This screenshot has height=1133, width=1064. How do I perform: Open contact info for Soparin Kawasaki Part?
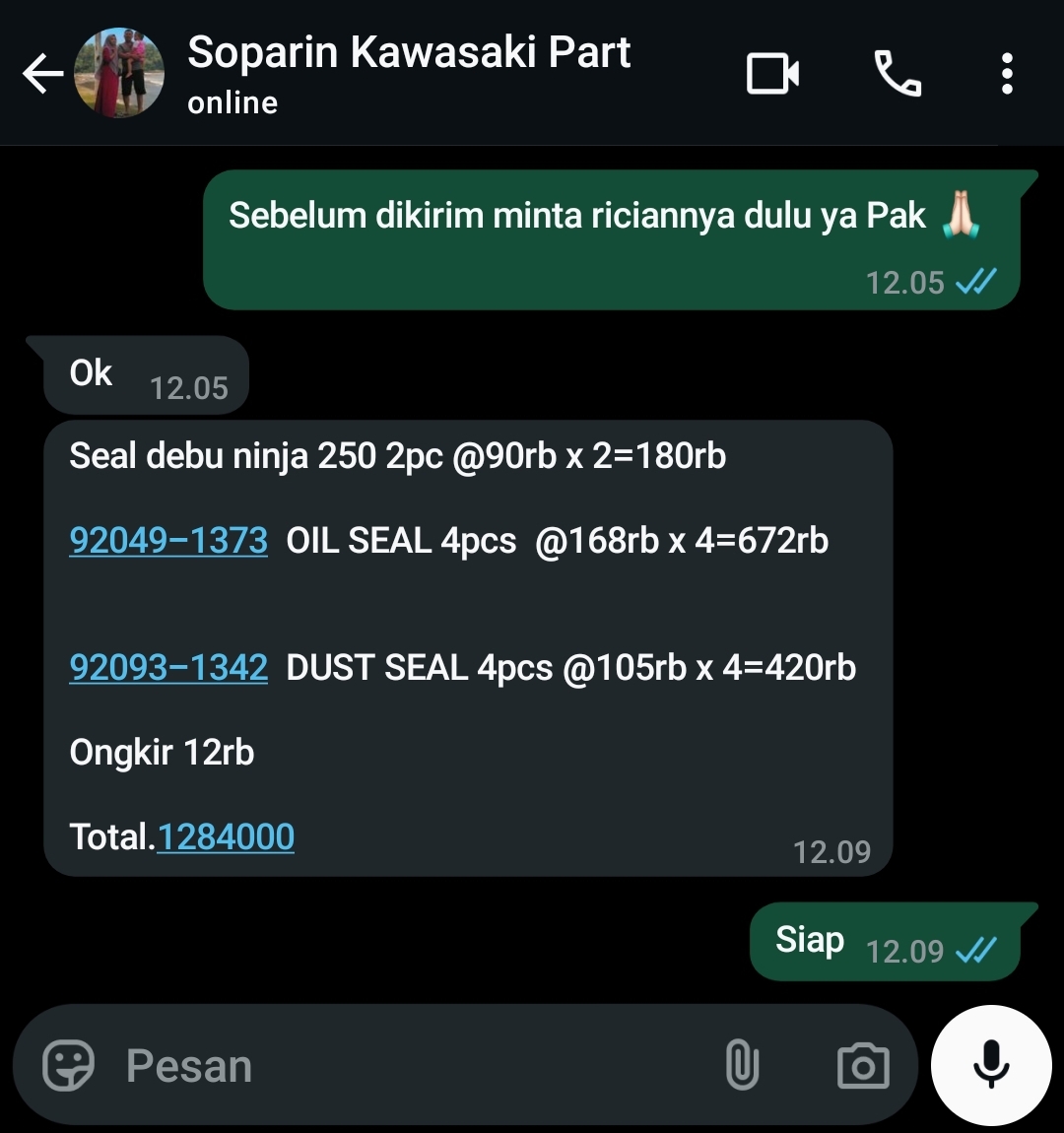click(408, 74)
